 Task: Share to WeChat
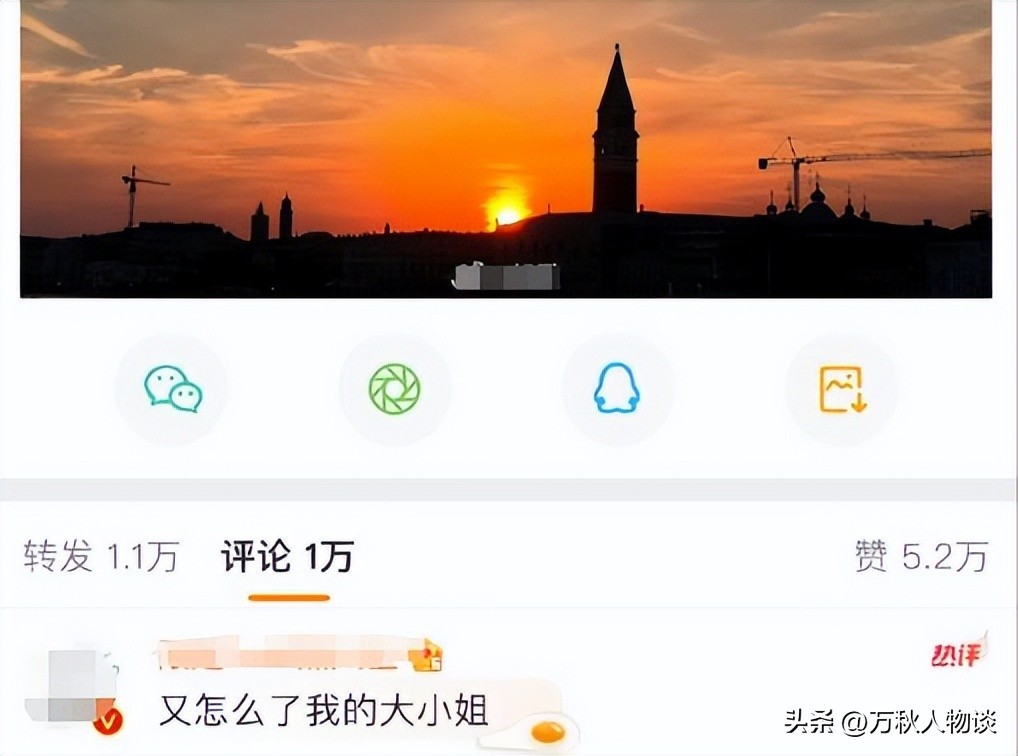[x=172, y=389]
